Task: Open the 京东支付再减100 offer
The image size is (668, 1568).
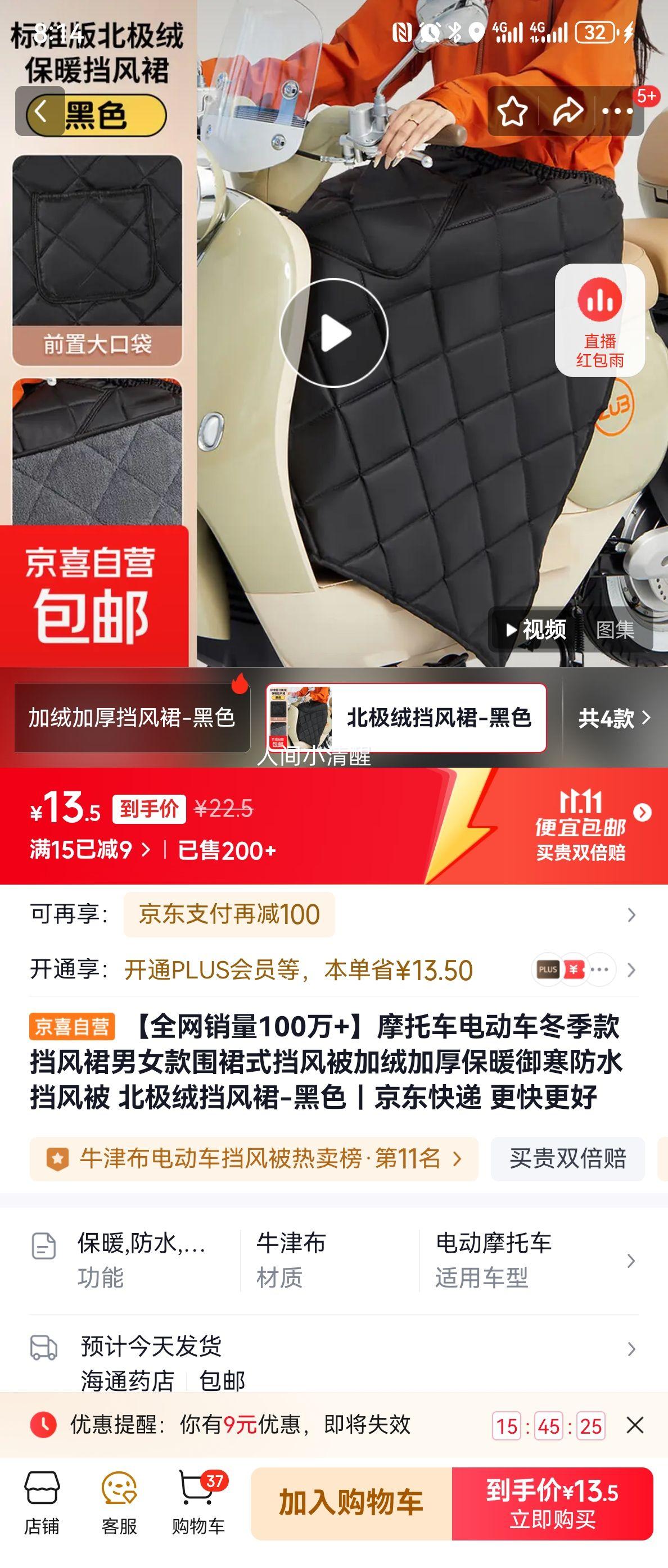Action: click(x=229, y=914)
